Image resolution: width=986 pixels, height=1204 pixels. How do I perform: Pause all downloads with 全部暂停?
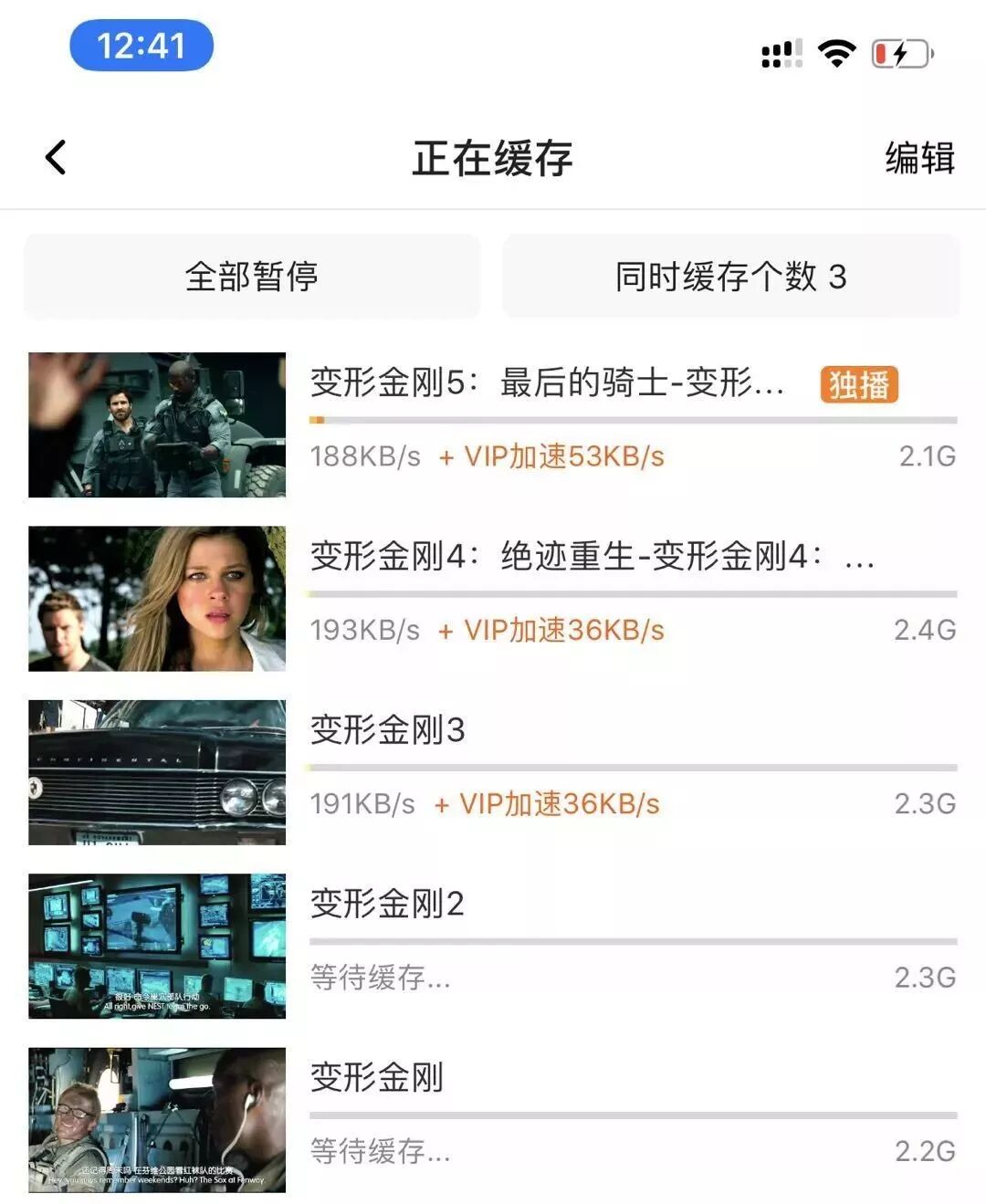[252, 276]
